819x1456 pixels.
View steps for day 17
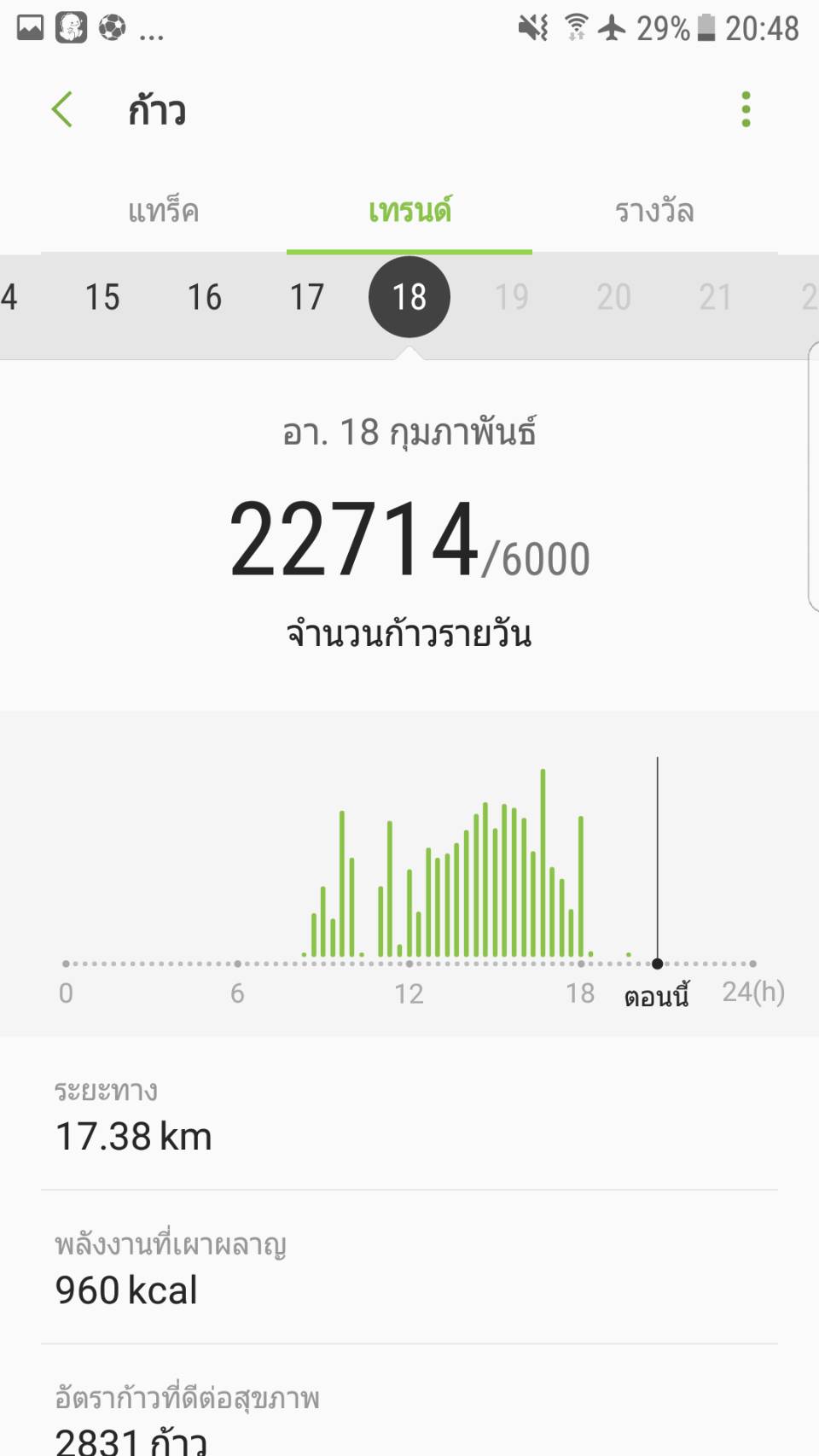(307, 297)
